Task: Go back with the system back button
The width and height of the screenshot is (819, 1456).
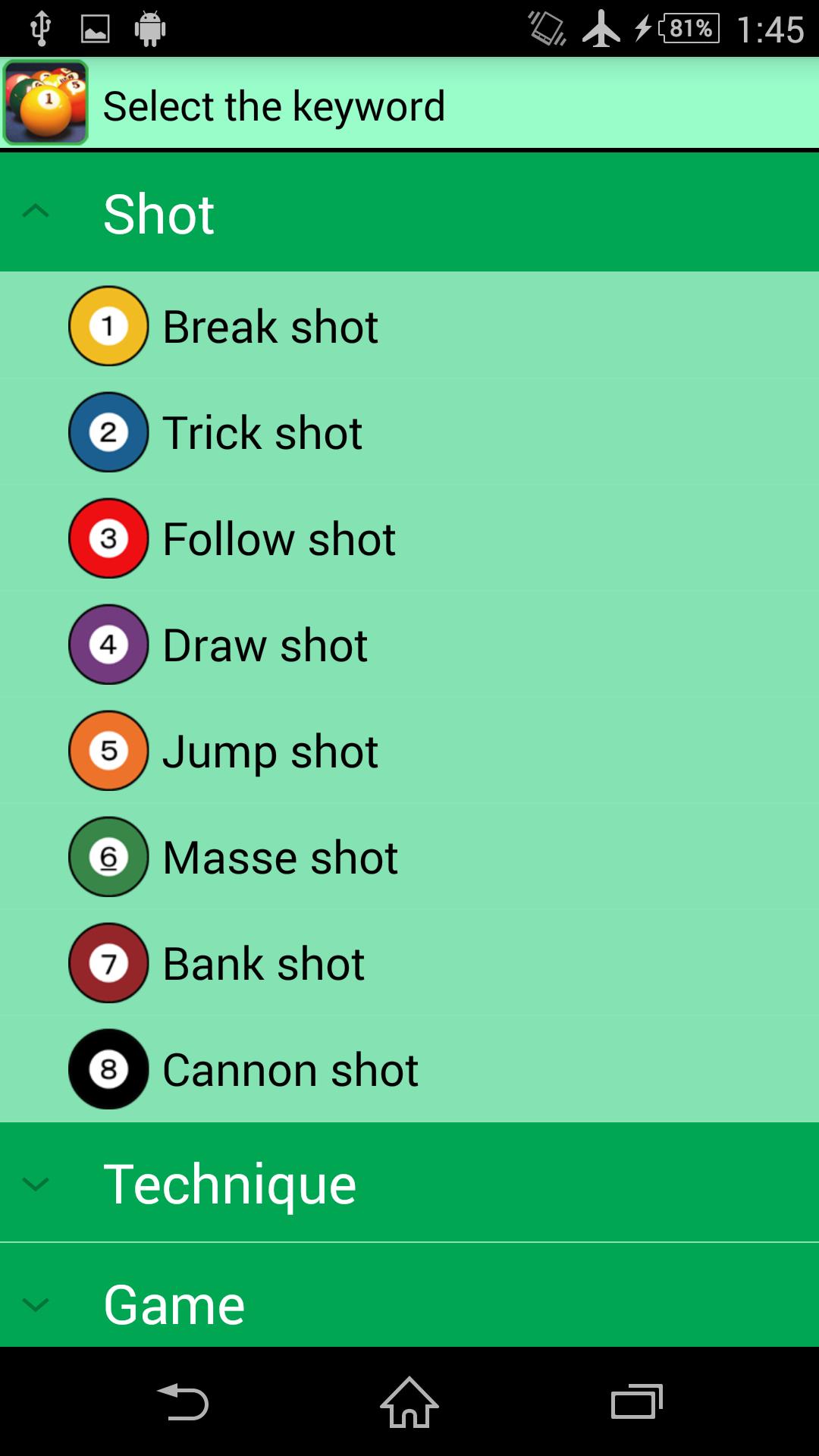Action: (182, 1402)
